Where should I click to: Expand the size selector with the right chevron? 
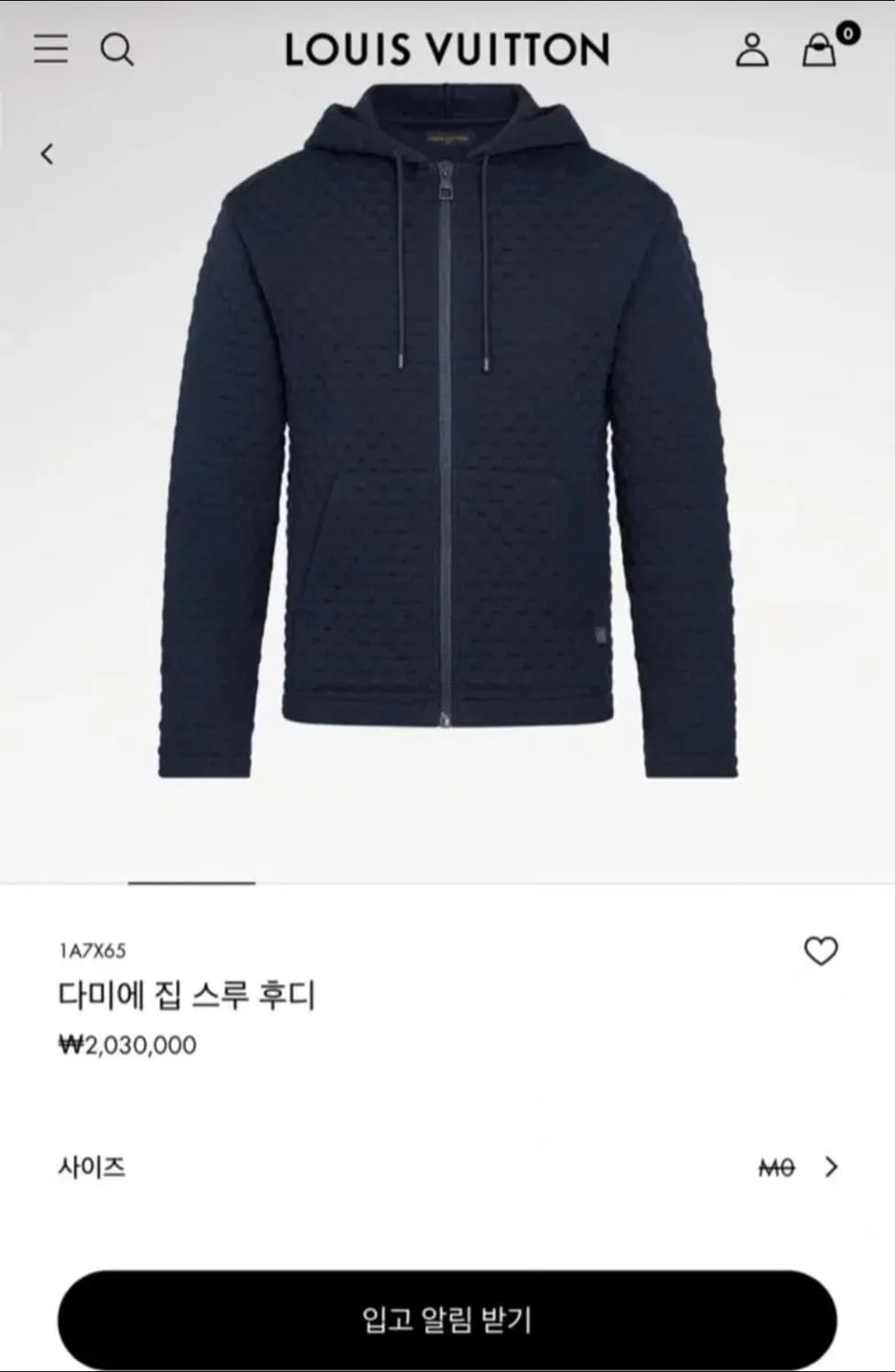click(831, 1167)
